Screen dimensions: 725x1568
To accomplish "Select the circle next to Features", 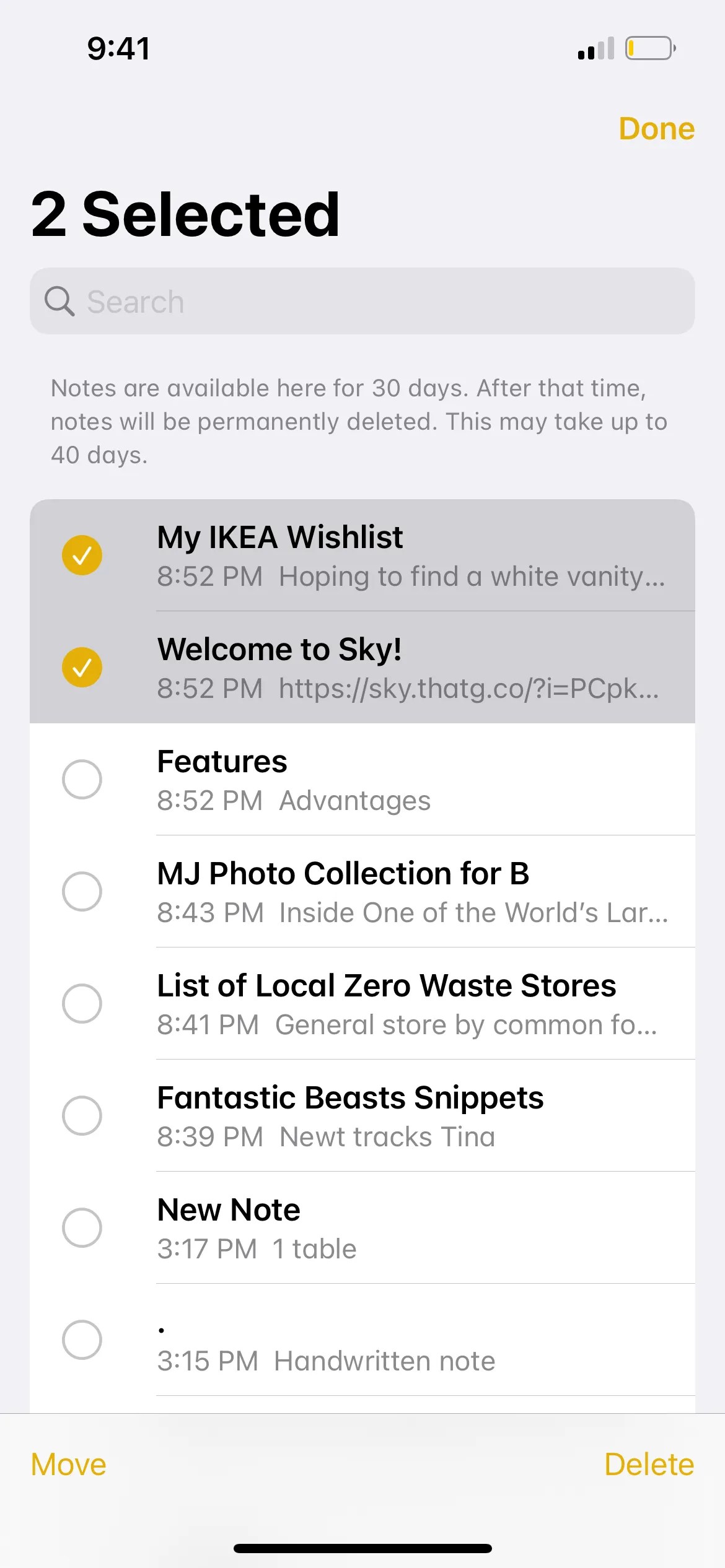I will 82,780.
